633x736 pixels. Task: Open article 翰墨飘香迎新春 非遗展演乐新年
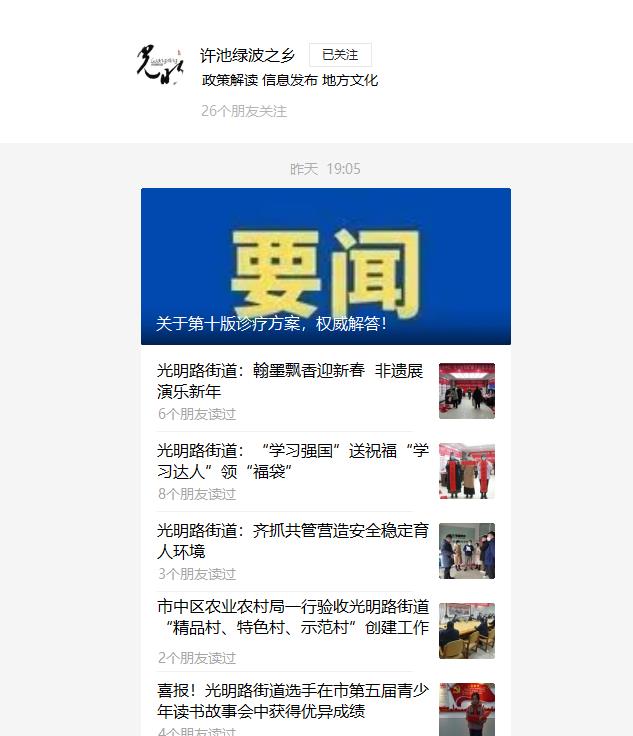tap(290, 381)
